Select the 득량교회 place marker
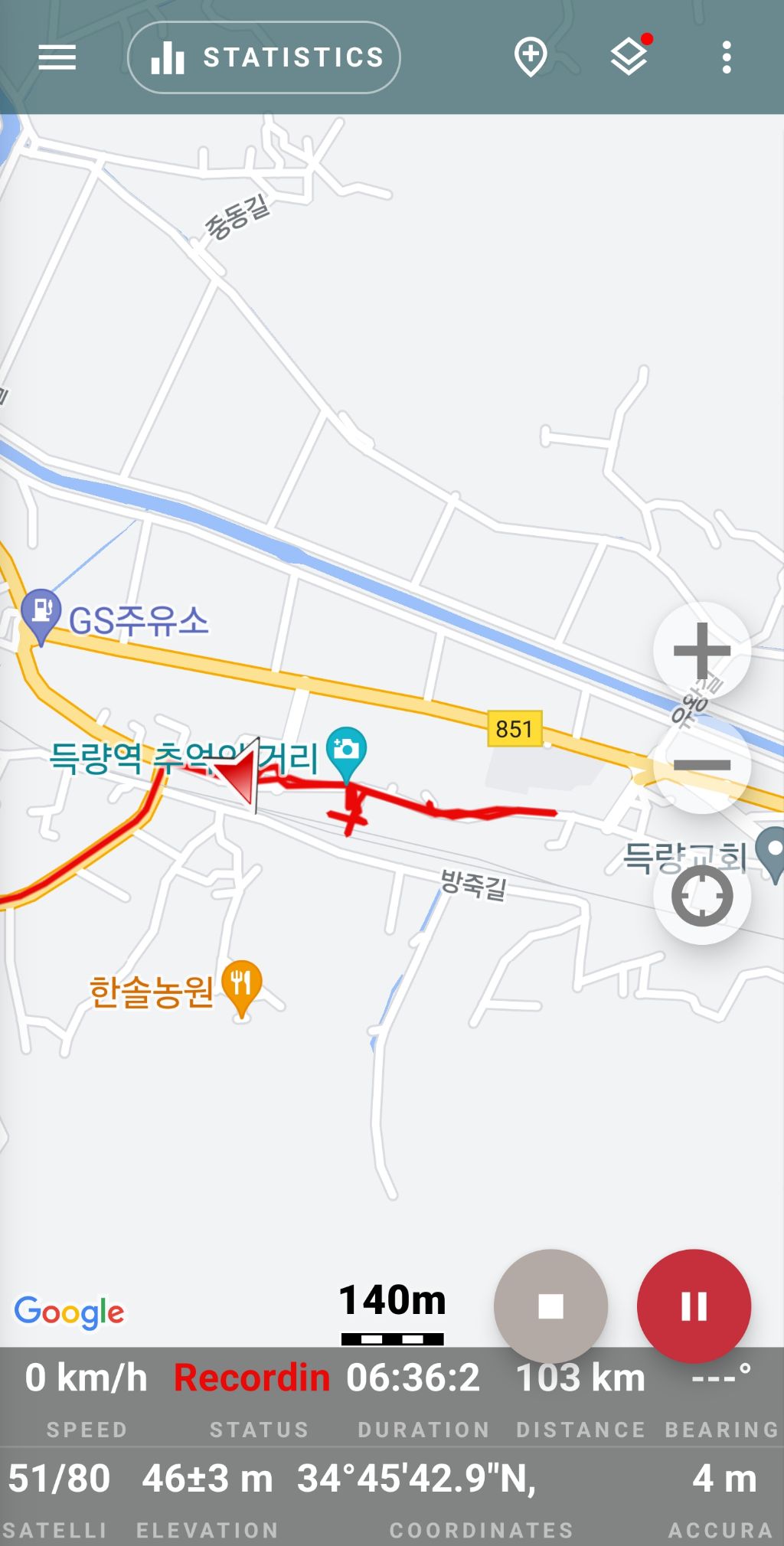 pos(772,851)
